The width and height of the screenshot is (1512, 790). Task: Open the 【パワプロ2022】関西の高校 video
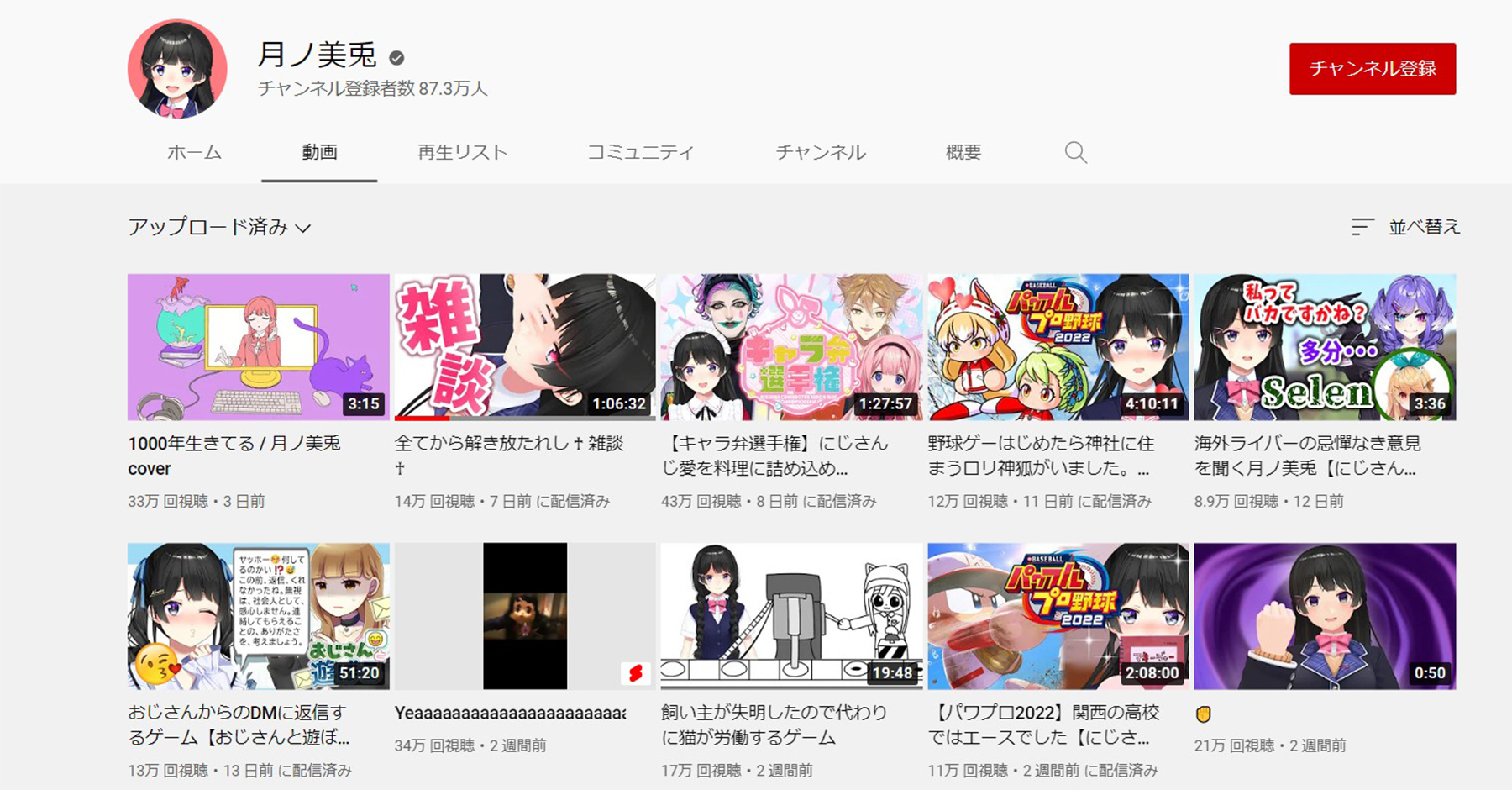click(x=1058, y=615)
